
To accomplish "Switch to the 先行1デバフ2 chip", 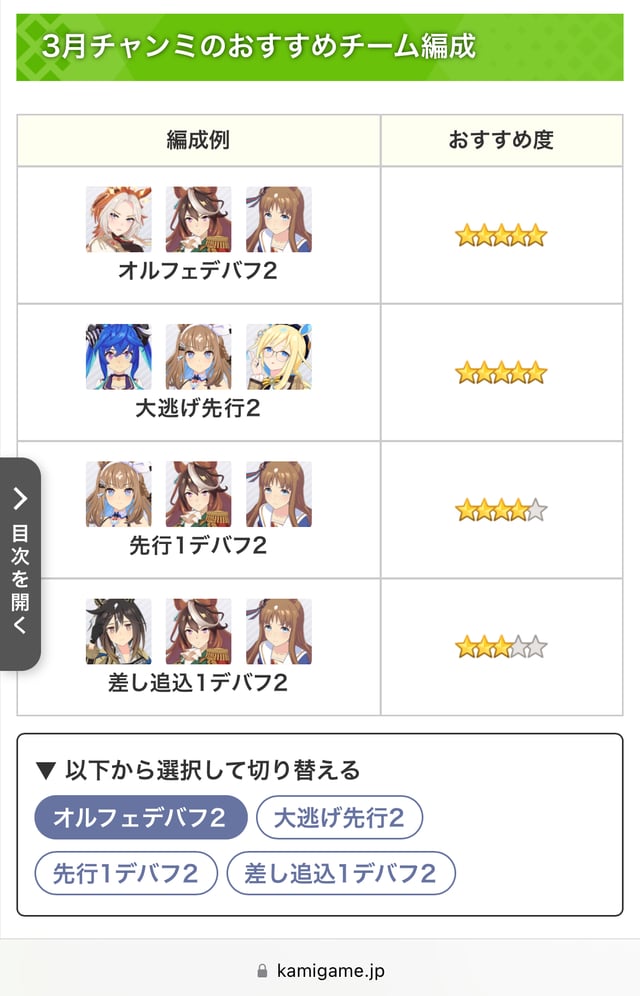I will tap(126, 873).
